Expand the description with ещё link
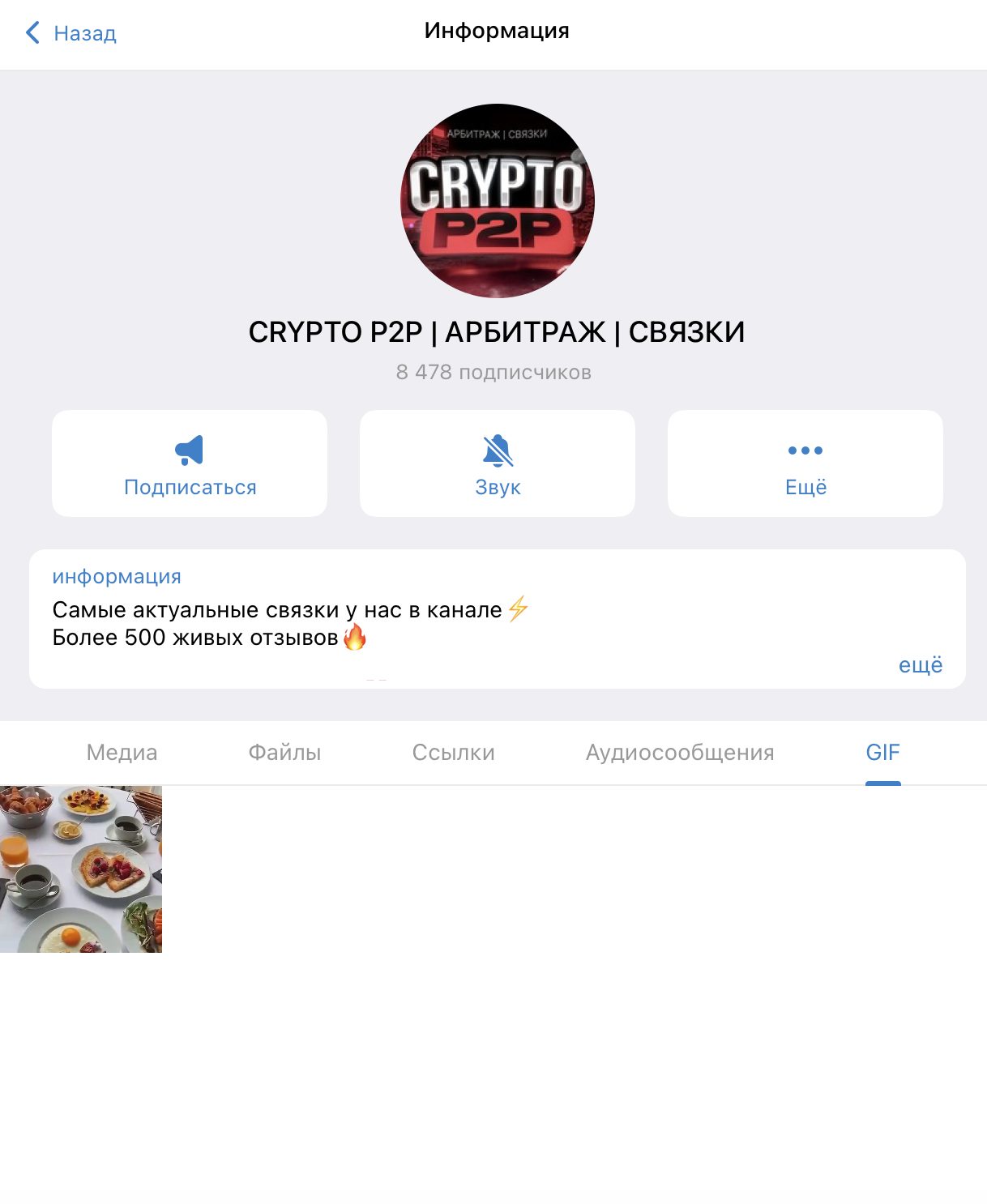The height and width of the screenshot is (1204, 987). tap(920, 665)
